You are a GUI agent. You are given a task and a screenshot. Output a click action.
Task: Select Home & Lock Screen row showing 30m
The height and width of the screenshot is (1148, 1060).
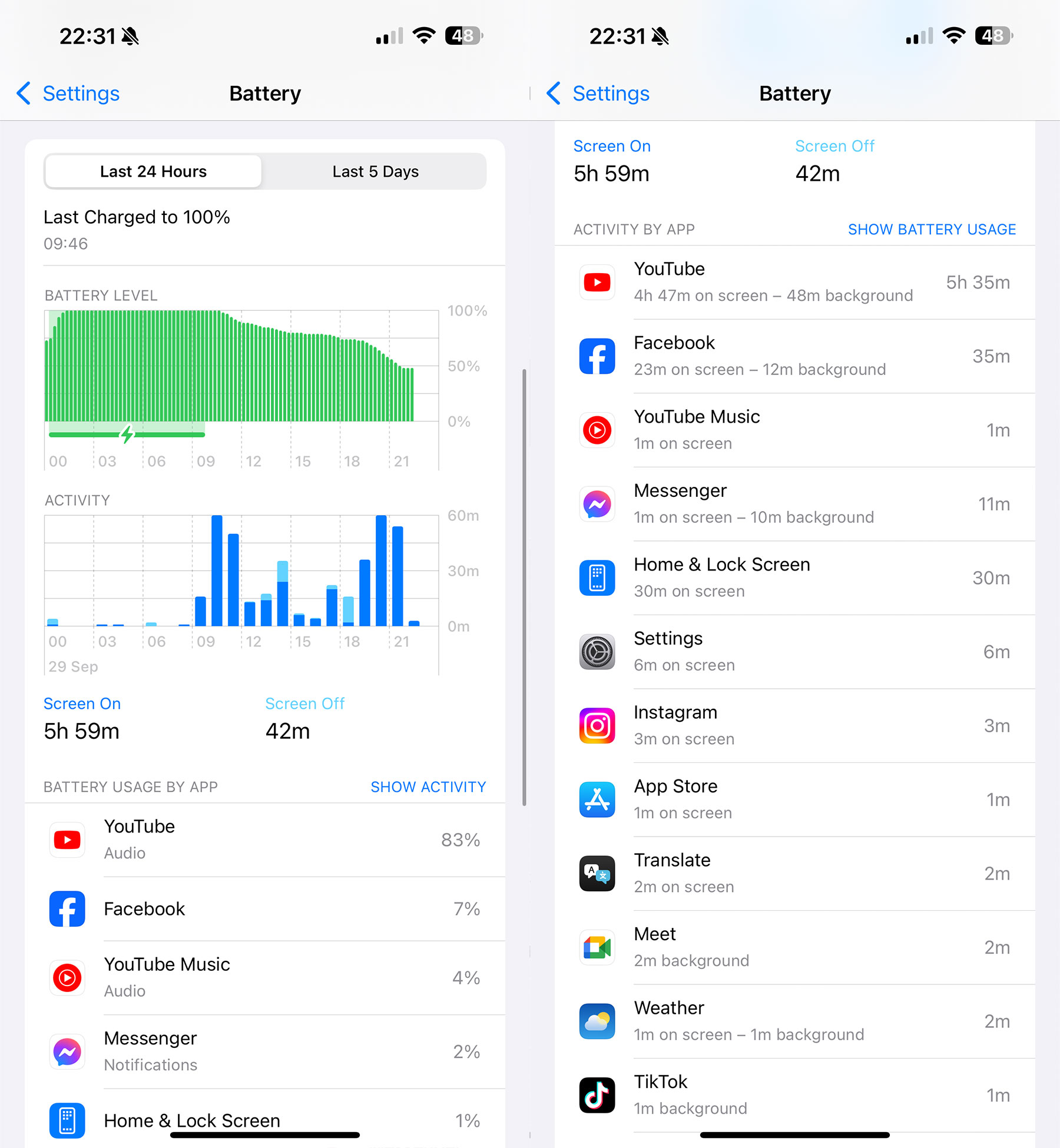(x=795, y=578)
